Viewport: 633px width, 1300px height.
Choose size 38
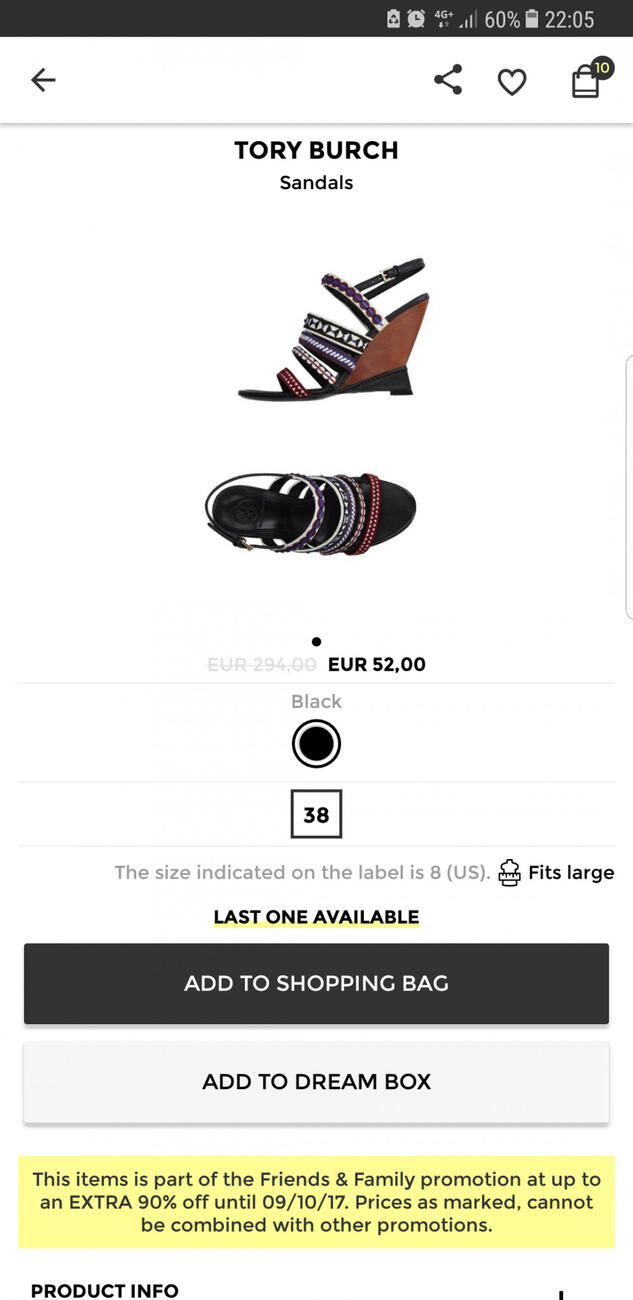(316, 814)
